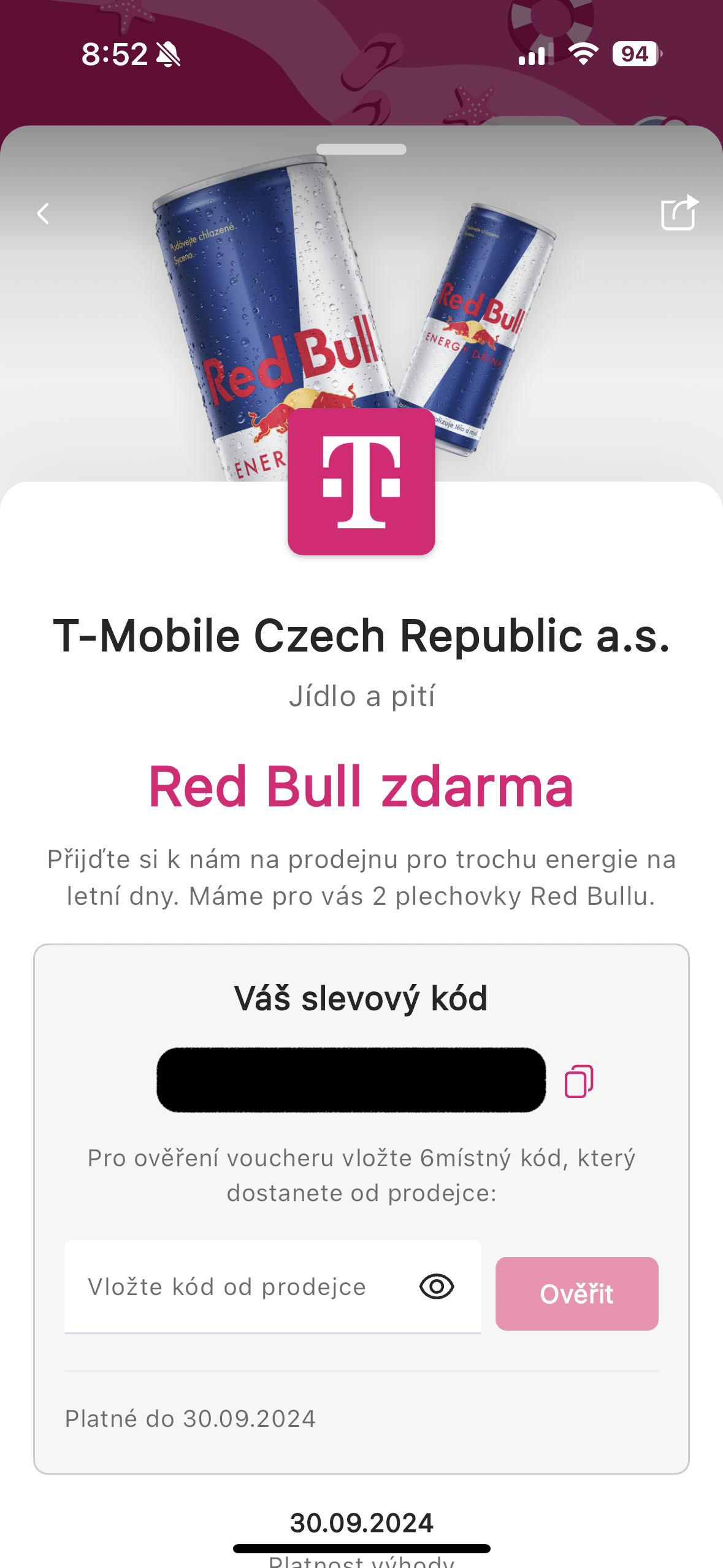
Task: Share the Red Bull zdarma offer
Action: pyautogui.click(x=679, y=212)
